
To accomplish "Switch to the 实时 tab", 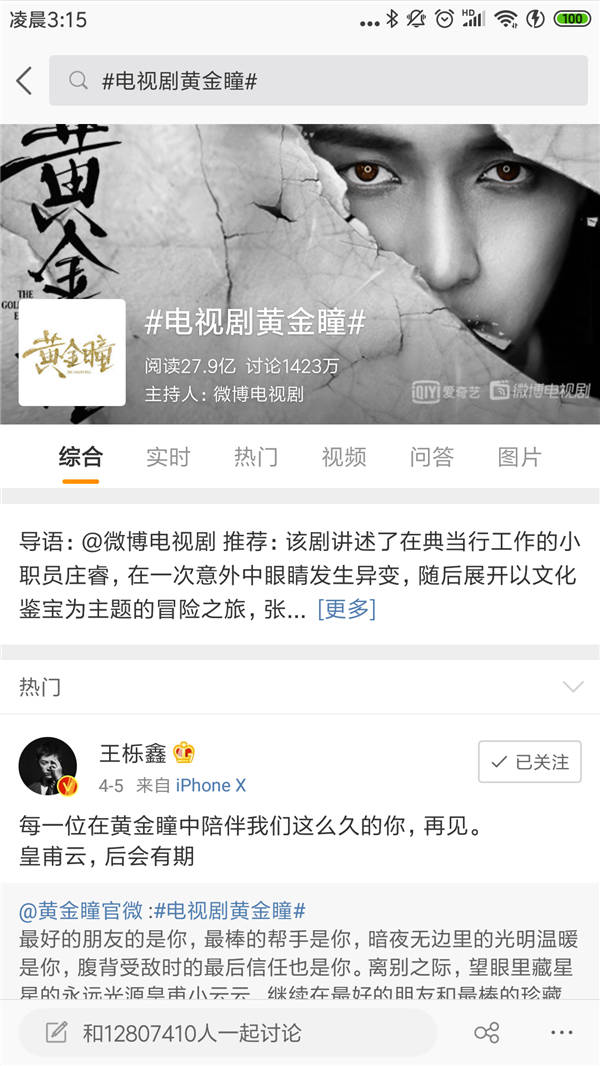I will click(x=168, y=457).
